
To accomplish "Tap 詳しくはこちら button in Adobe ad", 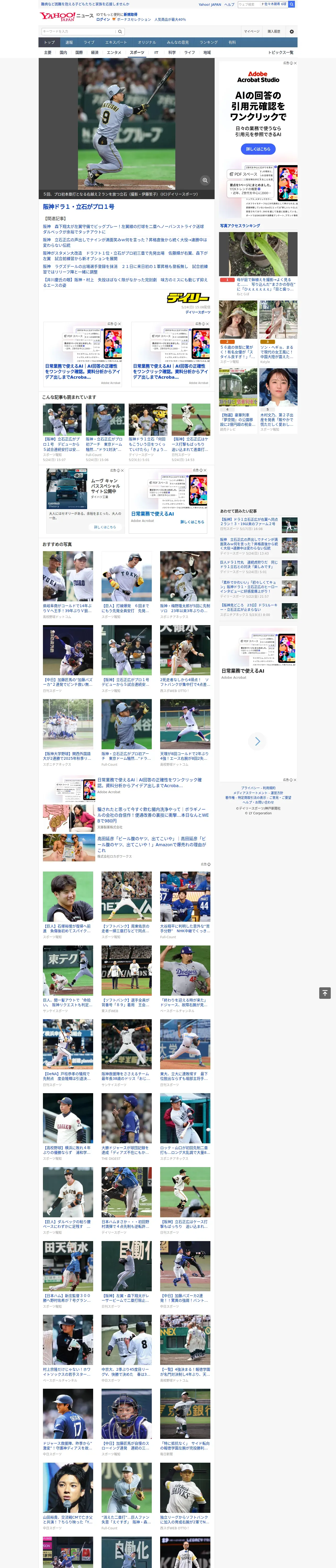I will click(258, 149).
